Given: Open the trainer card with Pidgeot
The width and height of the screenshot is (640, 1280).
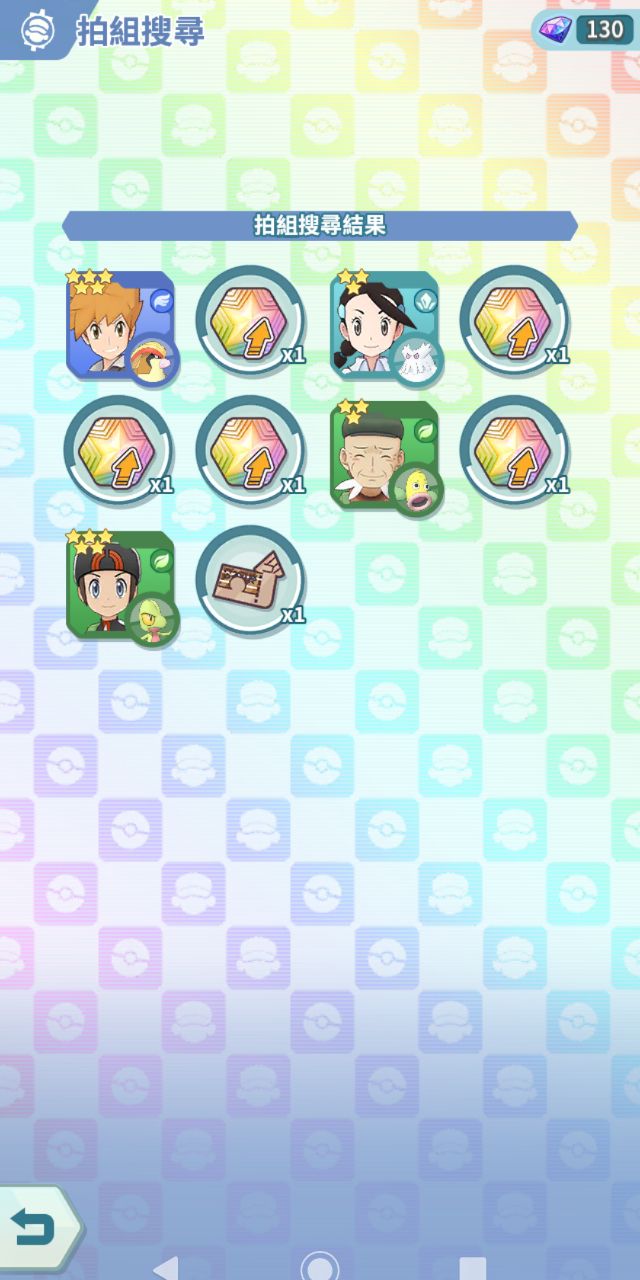Looking at the screenshot, I should click(120, 325).
